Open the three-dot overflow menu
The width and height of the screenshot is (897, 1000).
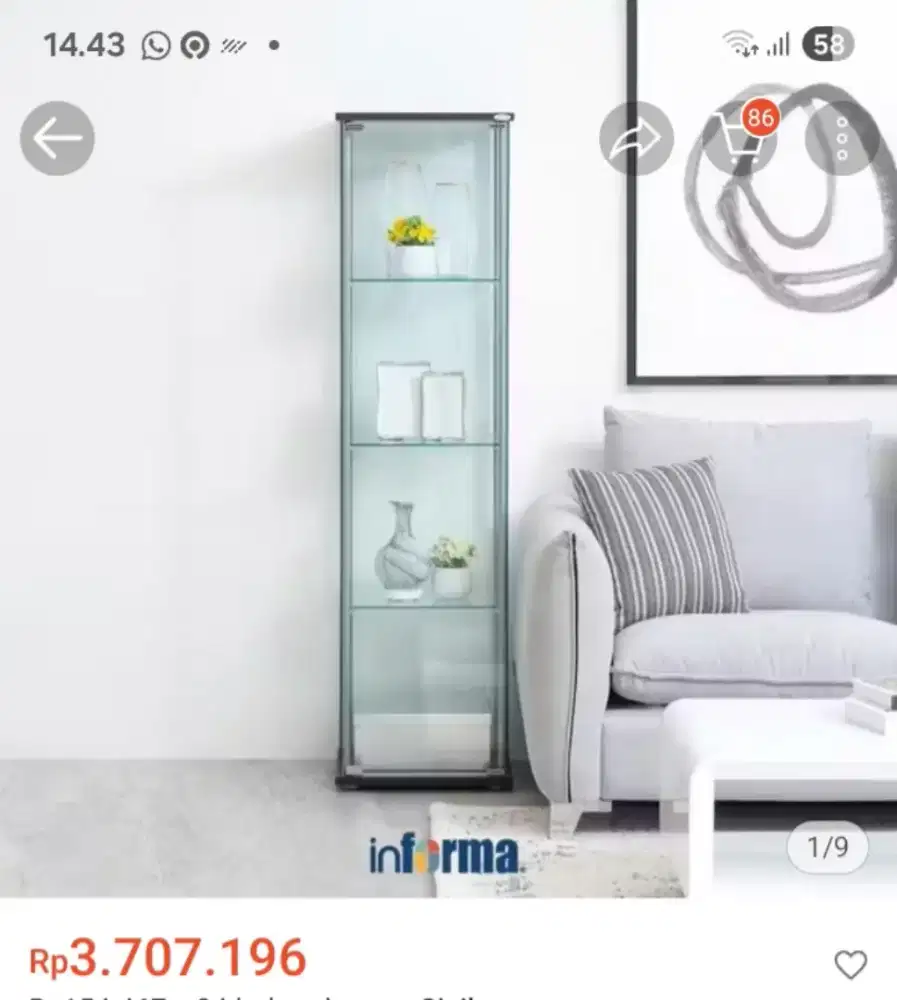tap(841, 139)
